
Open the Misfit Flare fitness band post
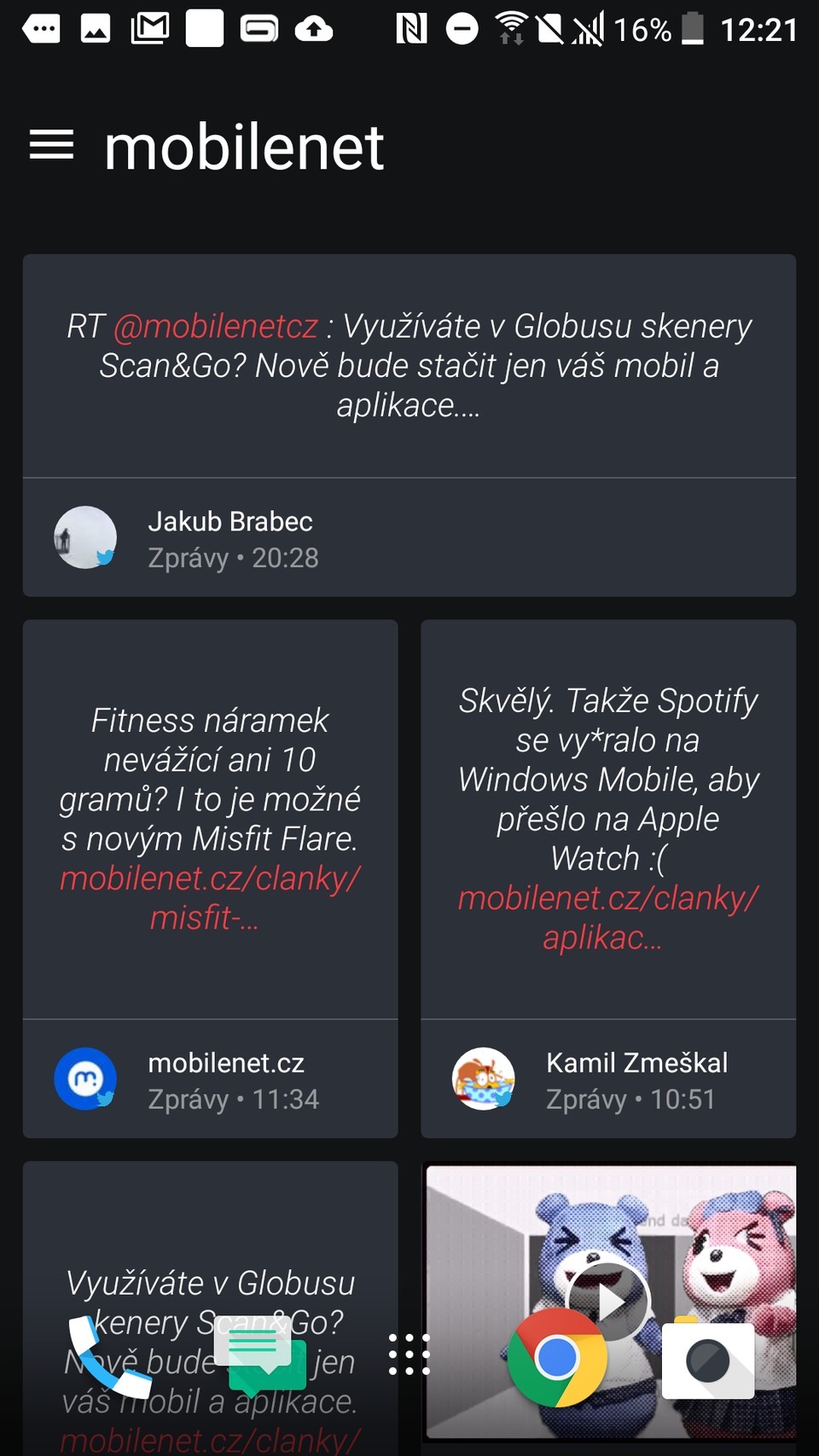point(210,759)
